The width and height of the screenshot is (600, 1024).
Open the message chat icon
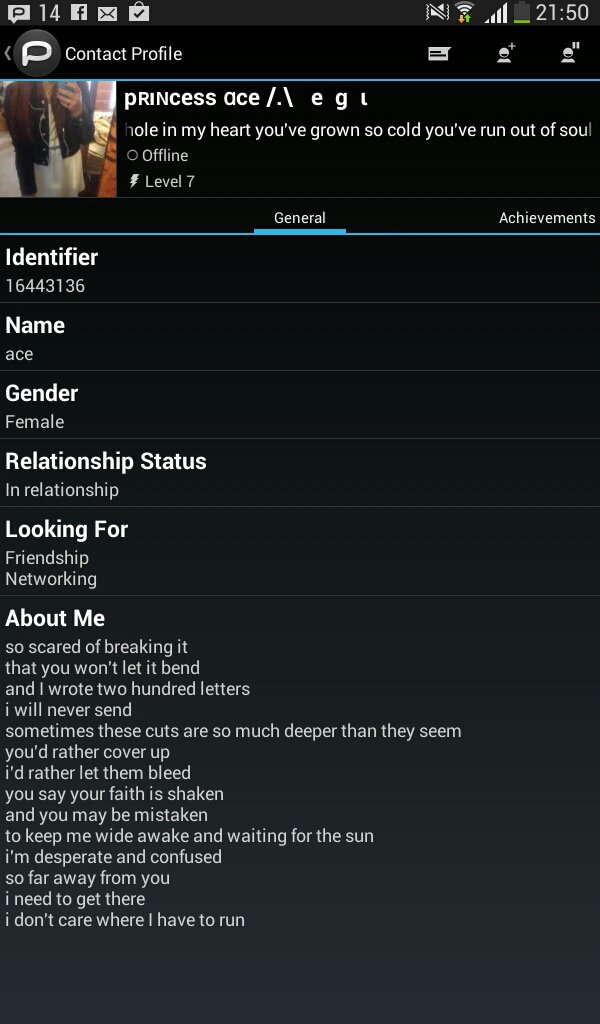439,54
